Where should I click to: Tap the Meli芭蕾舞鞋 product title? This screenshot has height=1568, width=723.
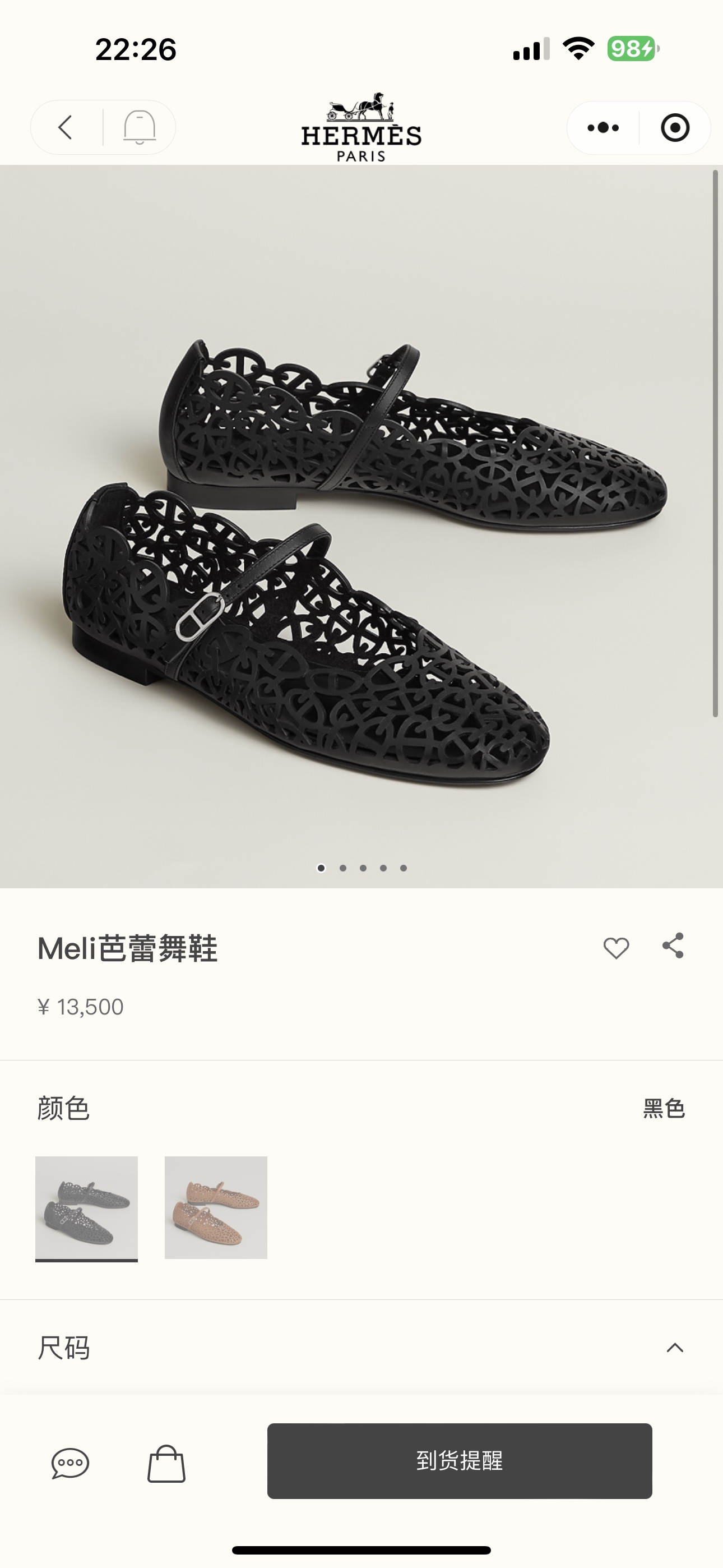[x=128, y=947]
